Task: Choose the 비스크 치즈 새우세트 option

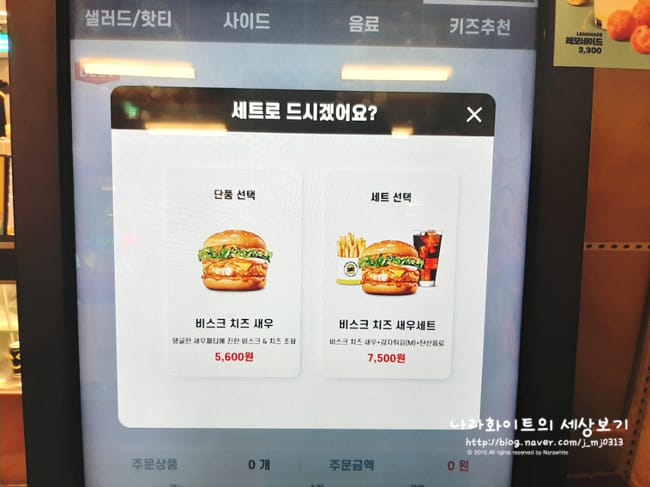Action: tap(390, 274)
